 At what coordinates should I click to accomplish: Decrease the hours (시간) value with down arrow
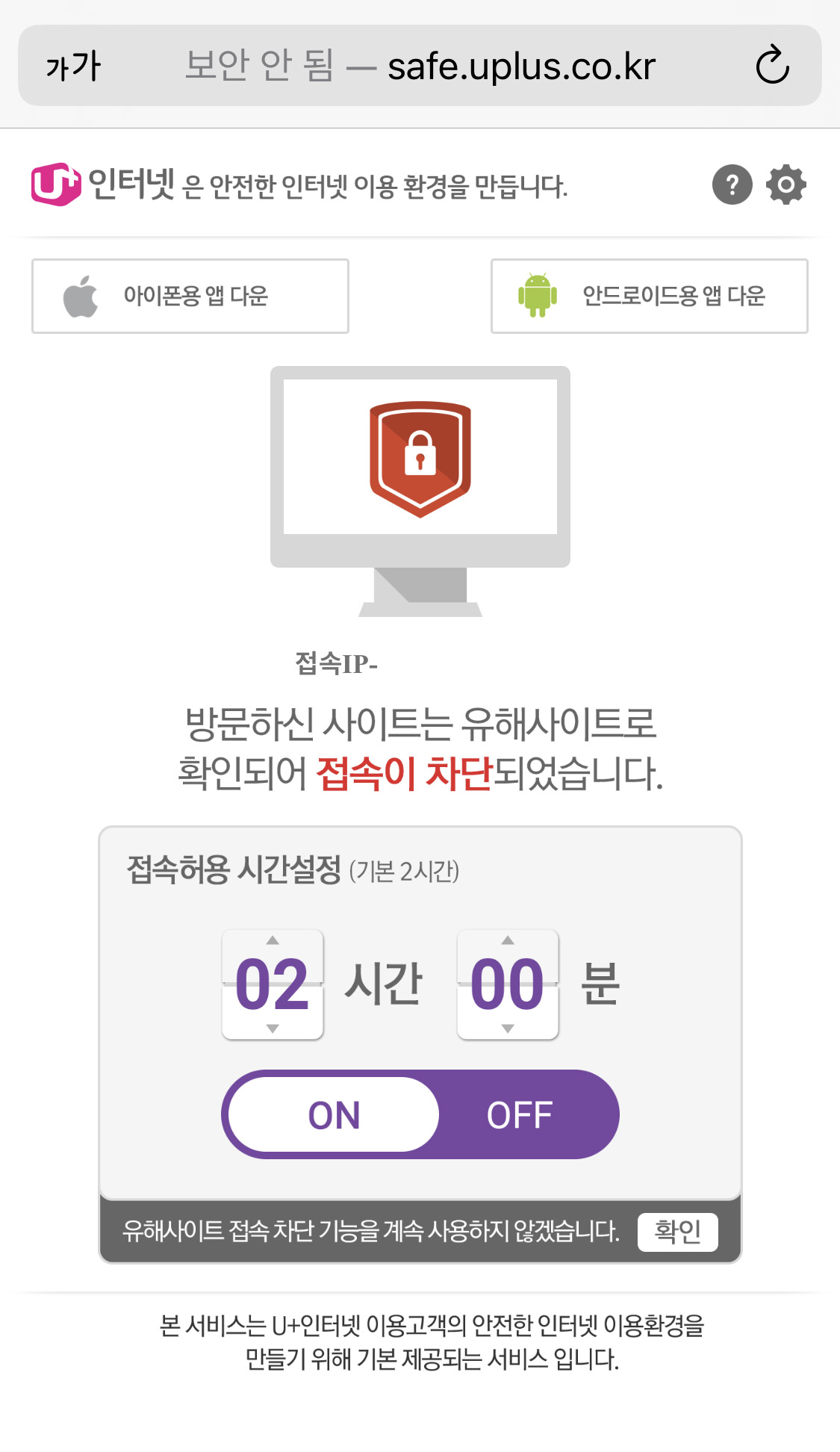pyautogui.click(x=273, y=1028)
